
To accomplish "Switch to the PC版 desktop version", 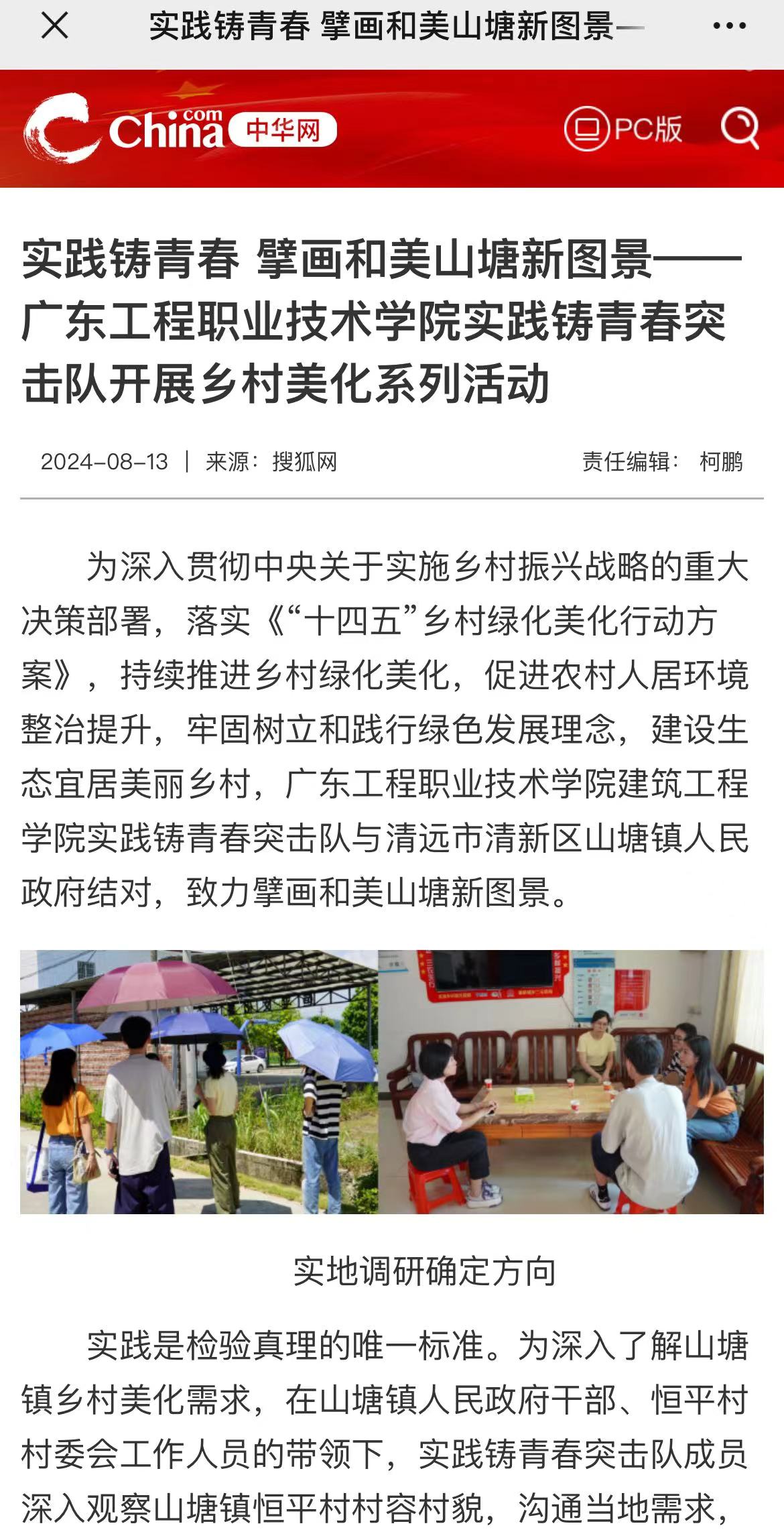I will pos(623,128).
